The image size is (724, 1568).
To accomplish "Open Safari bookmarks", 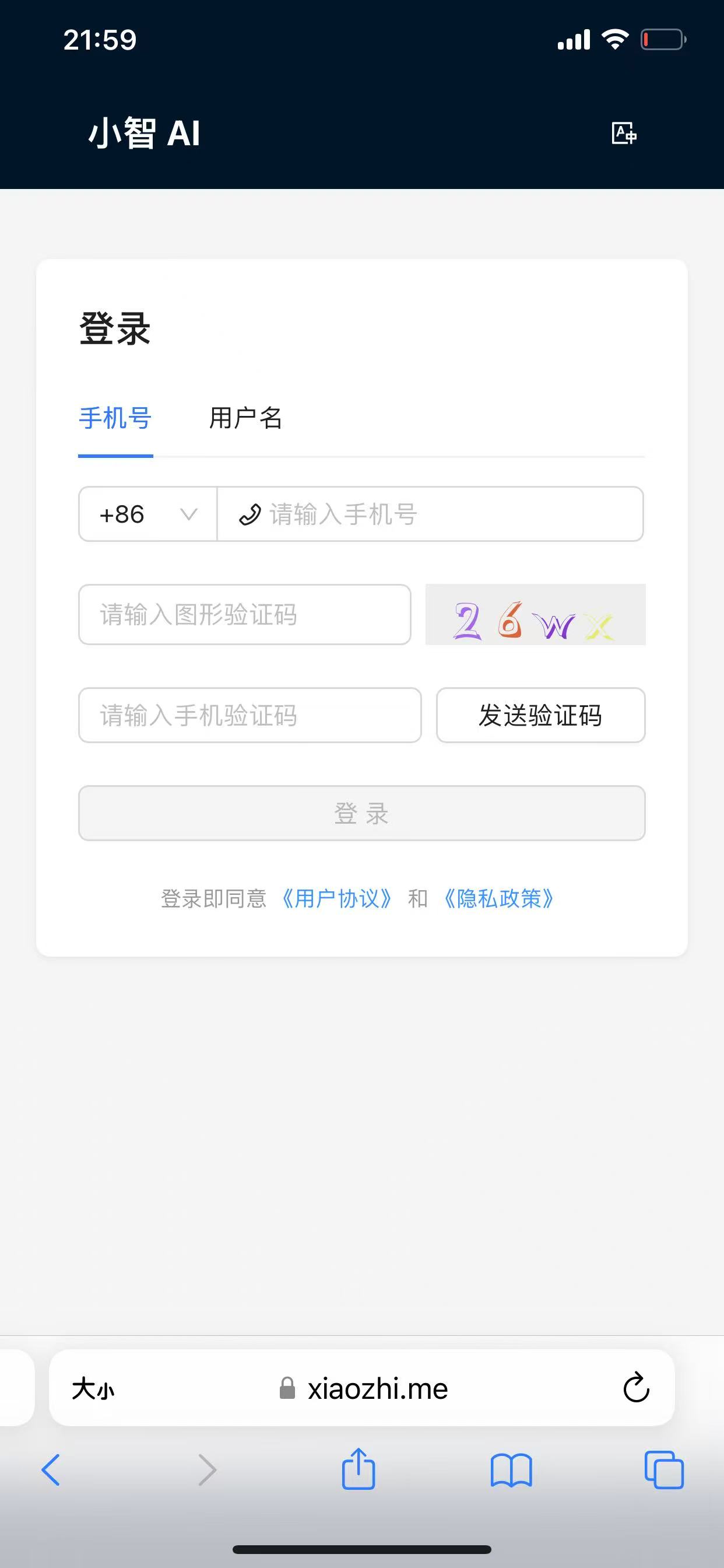I will pos(511,1471).
